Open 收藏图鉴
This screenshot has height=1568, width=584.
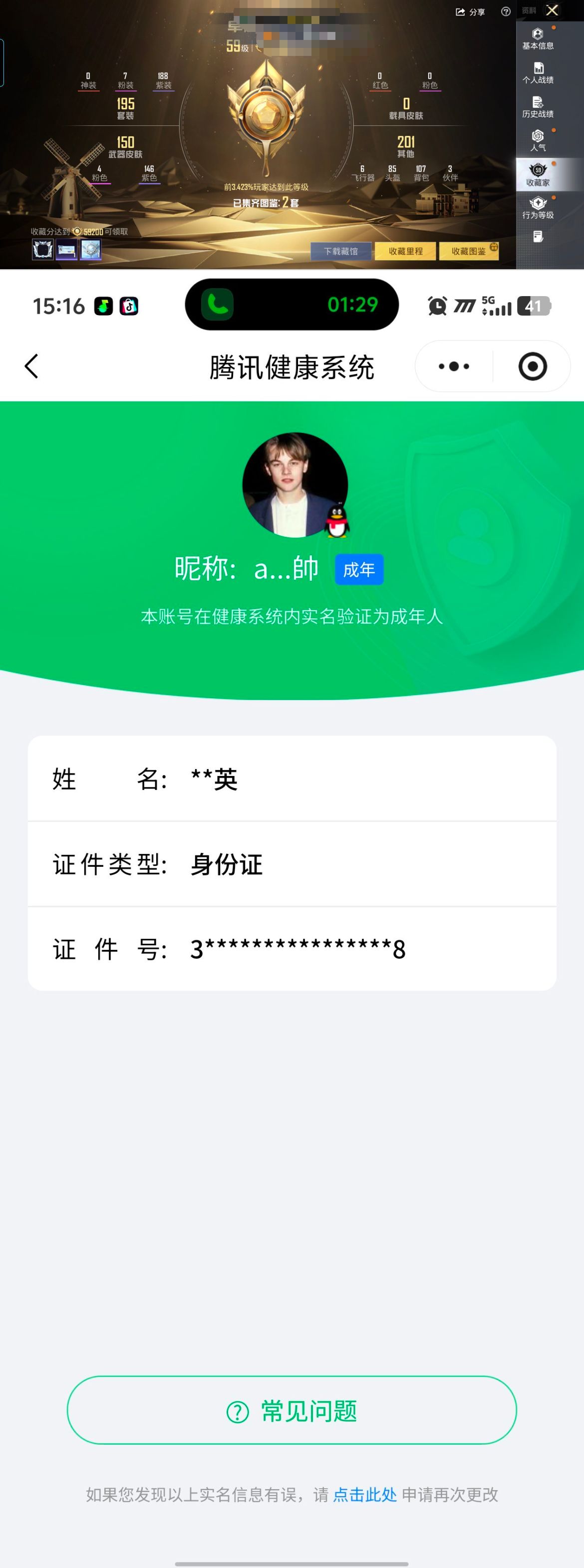point(468,251)
